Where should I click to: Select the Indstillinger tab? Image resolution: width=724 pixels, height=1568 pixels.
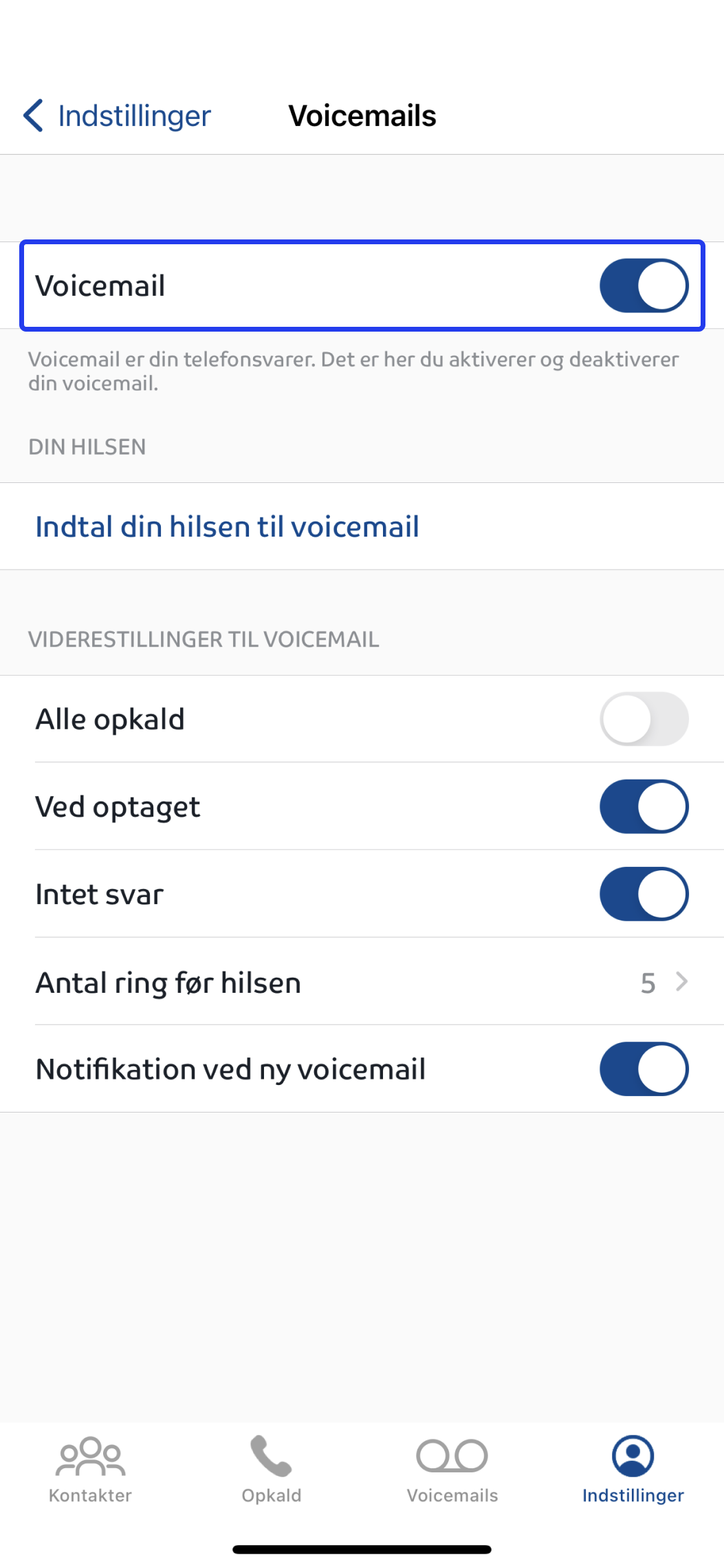tap(633, 1470)
